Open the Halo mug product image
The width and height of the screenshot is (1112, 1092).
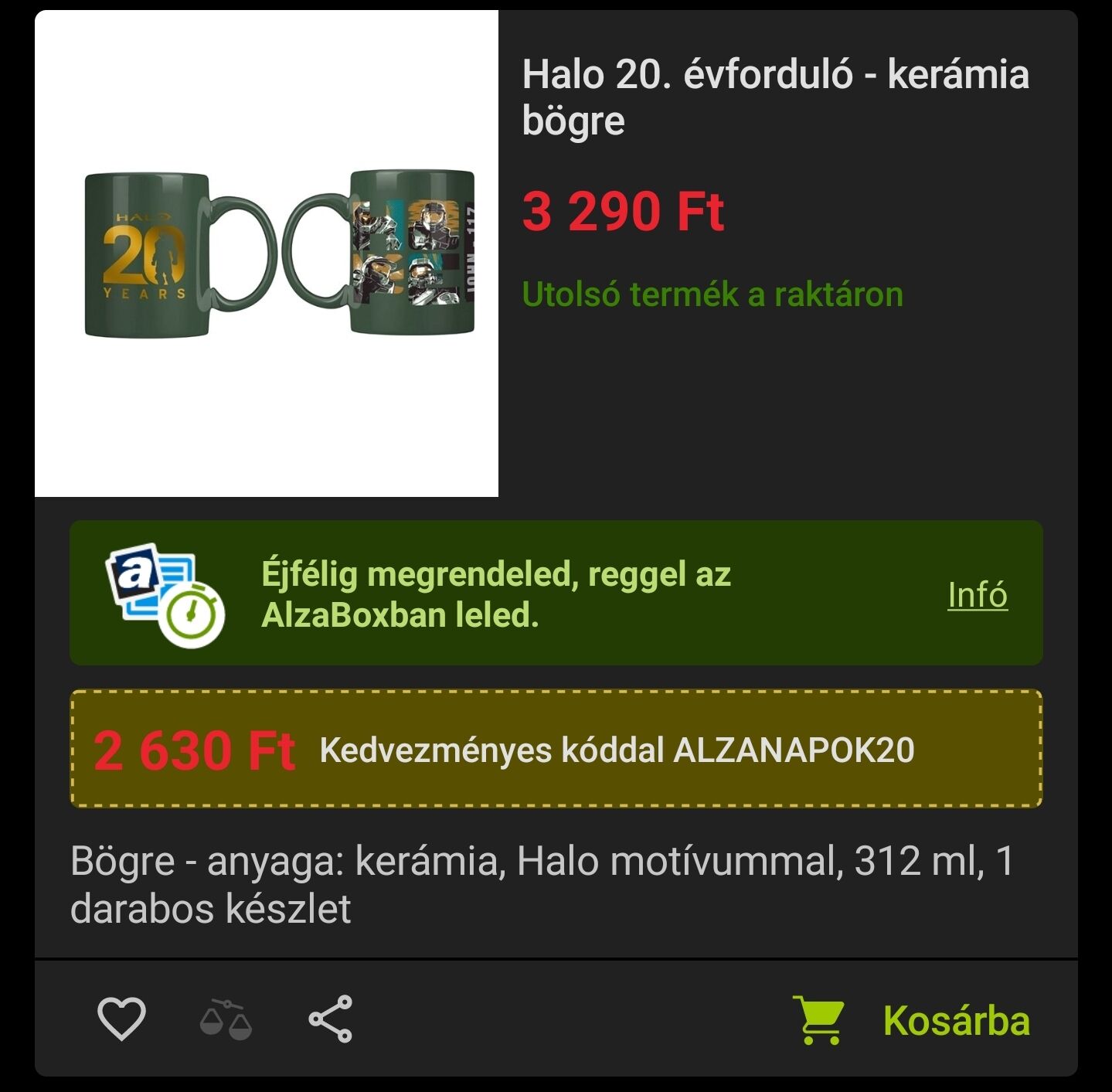coord(267,253)
